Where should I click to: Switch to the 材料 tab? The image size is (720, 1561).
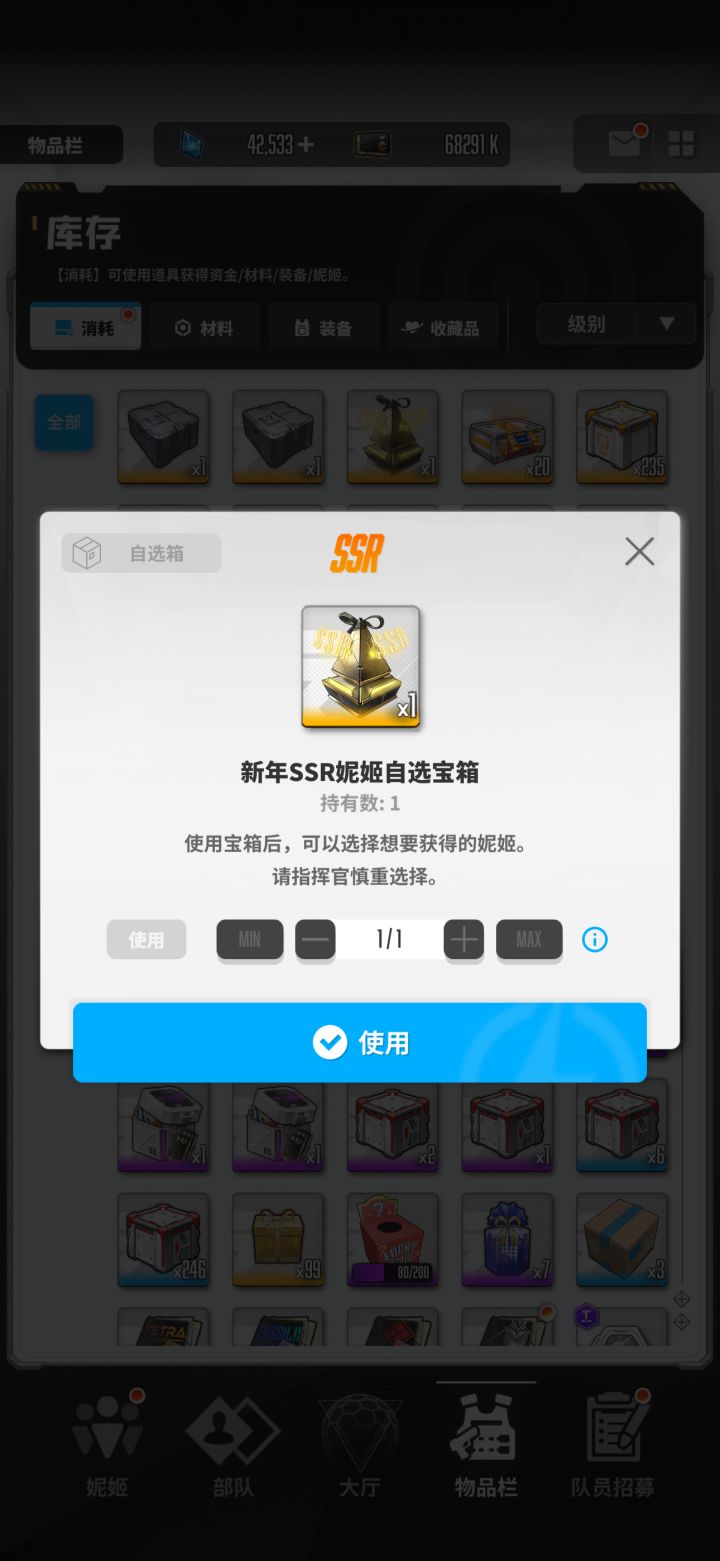[204, 326]
